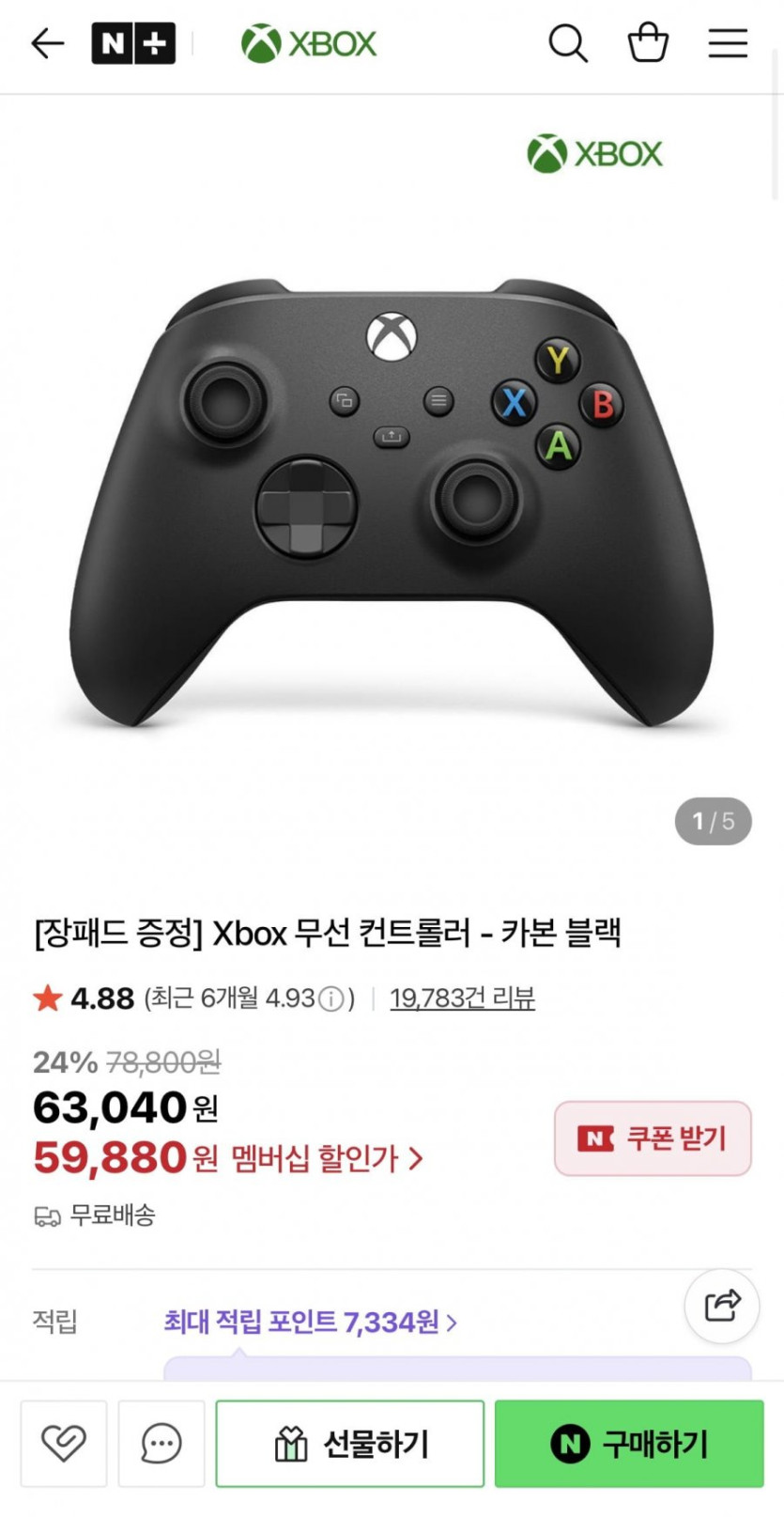Open the shopping cart
Viewport: 784px width, 1517px height.
pyautogui.click(x=648, y=43)
